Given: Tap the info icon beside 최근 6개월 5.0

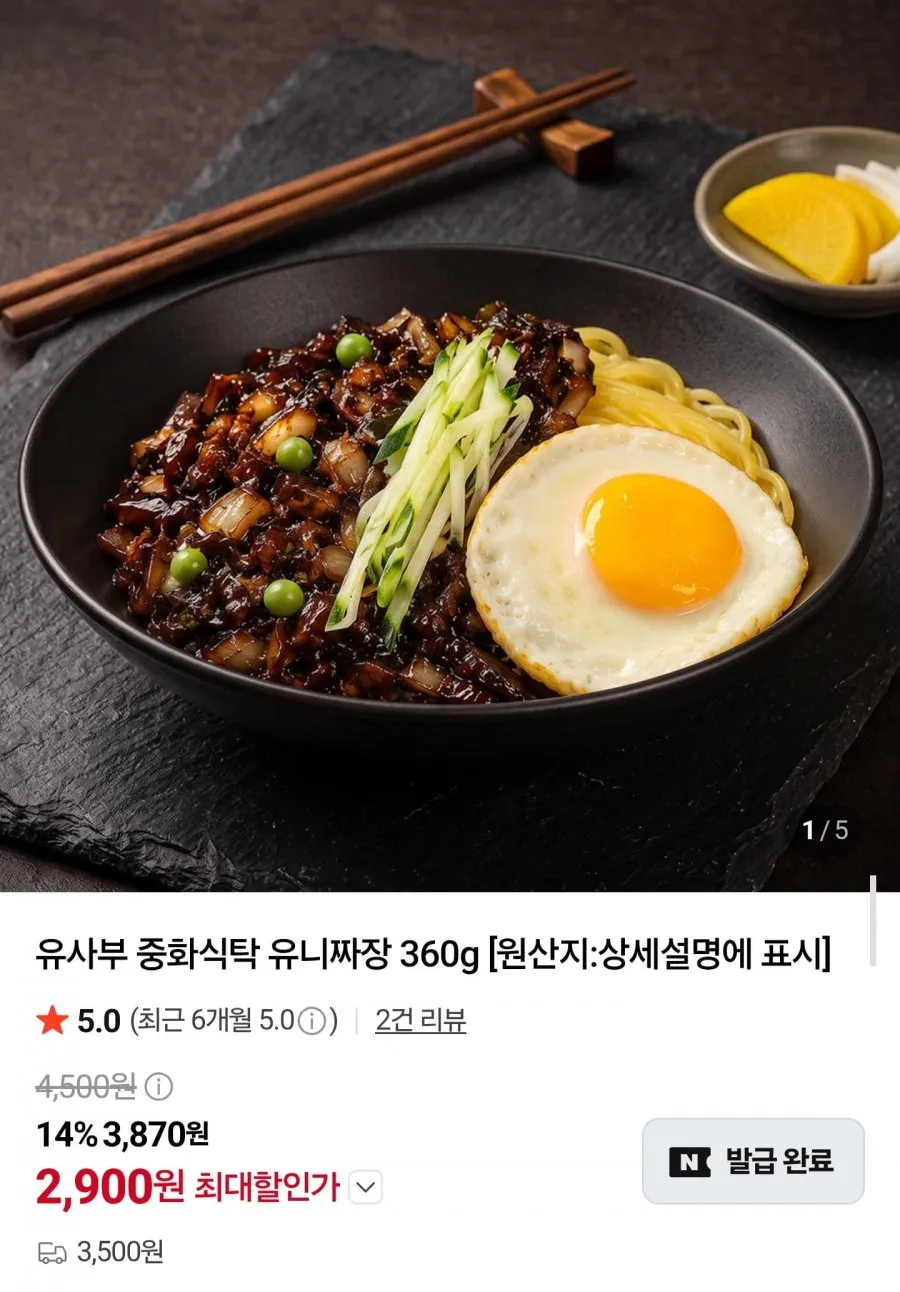Looking at the screenshot, I should (313, 1021).
